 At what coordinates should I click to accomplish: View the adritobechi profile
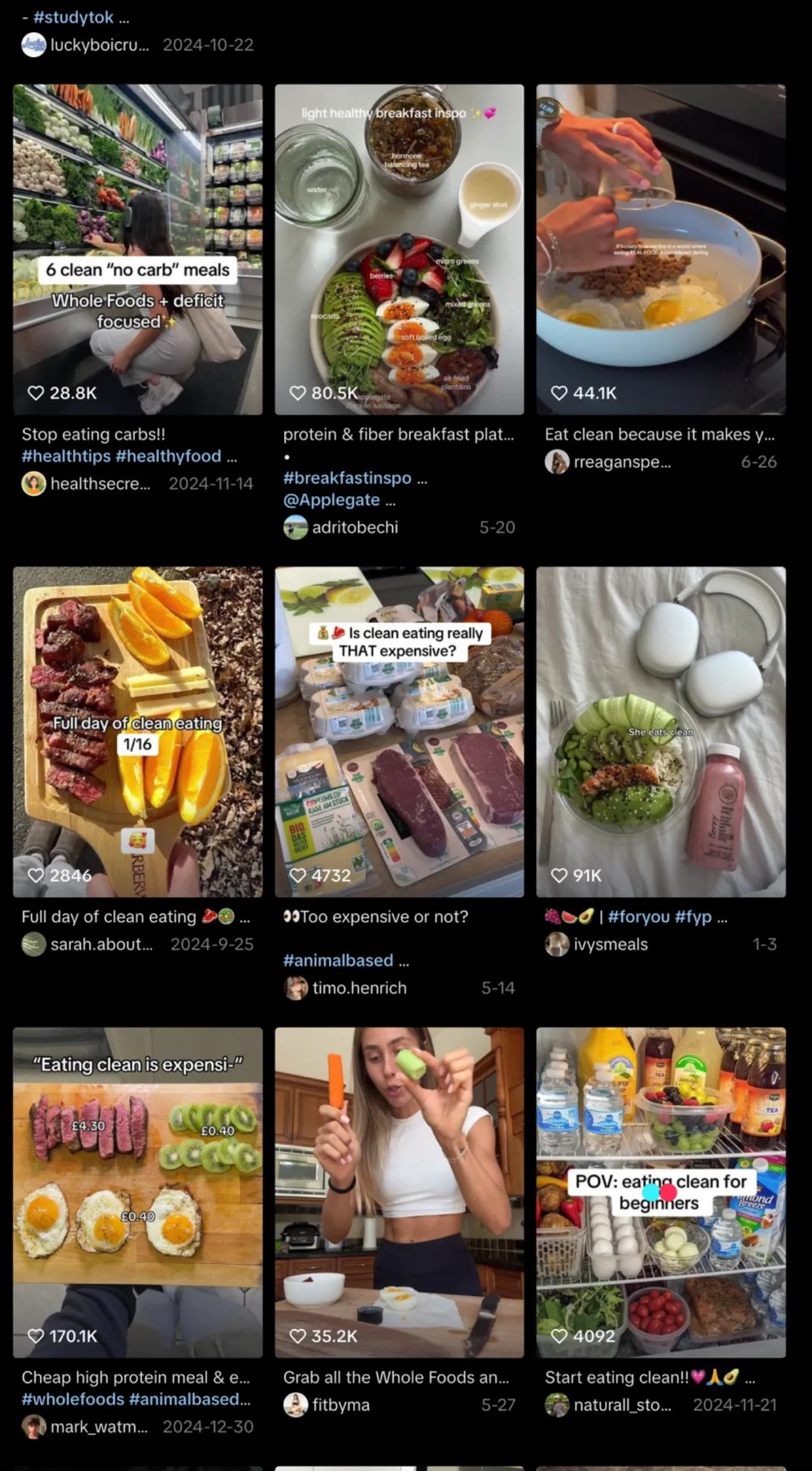(x=355, y=527)
